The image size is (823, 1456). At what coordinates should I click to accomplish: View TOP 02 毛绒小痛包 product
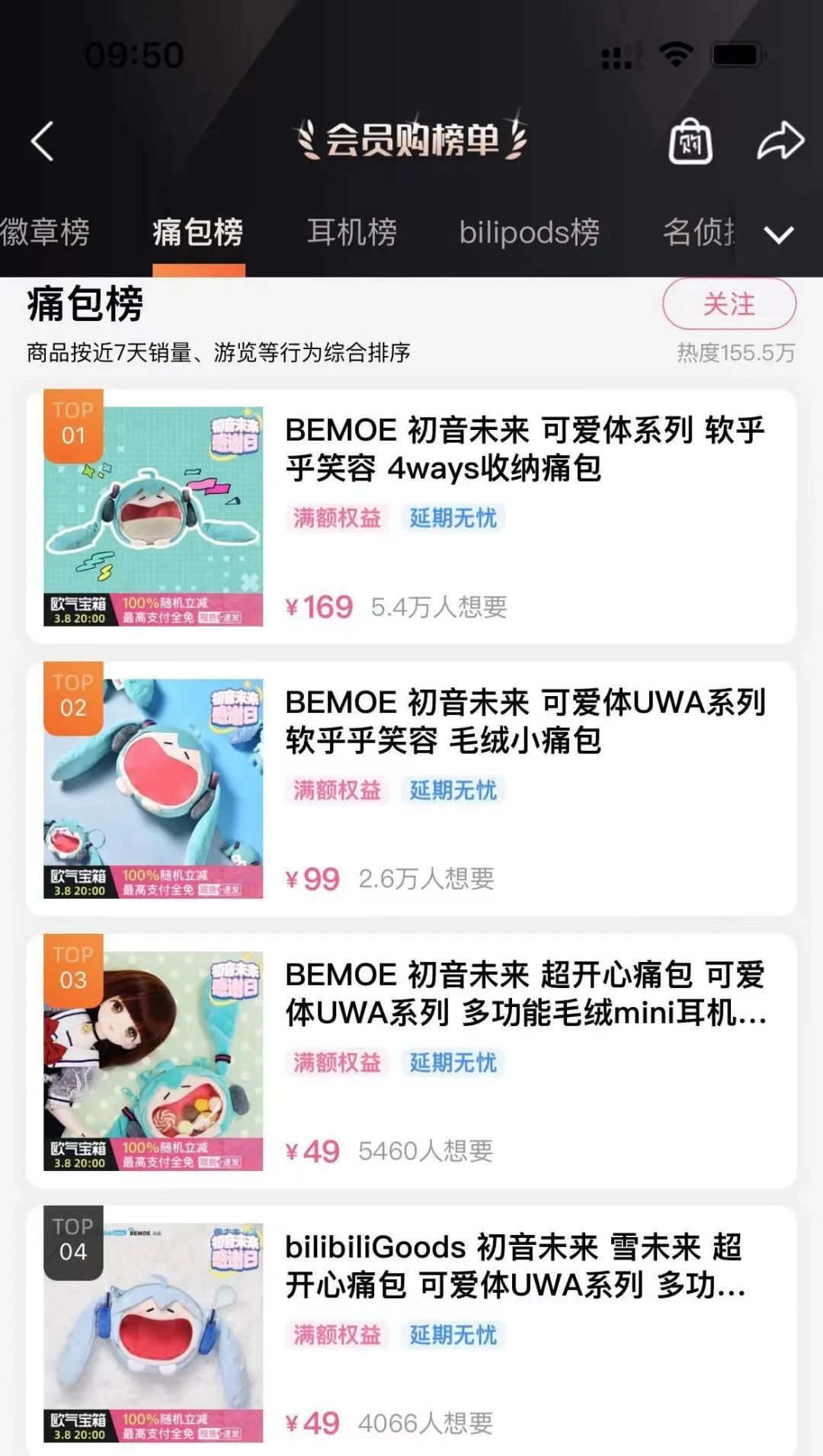(524, 721)
